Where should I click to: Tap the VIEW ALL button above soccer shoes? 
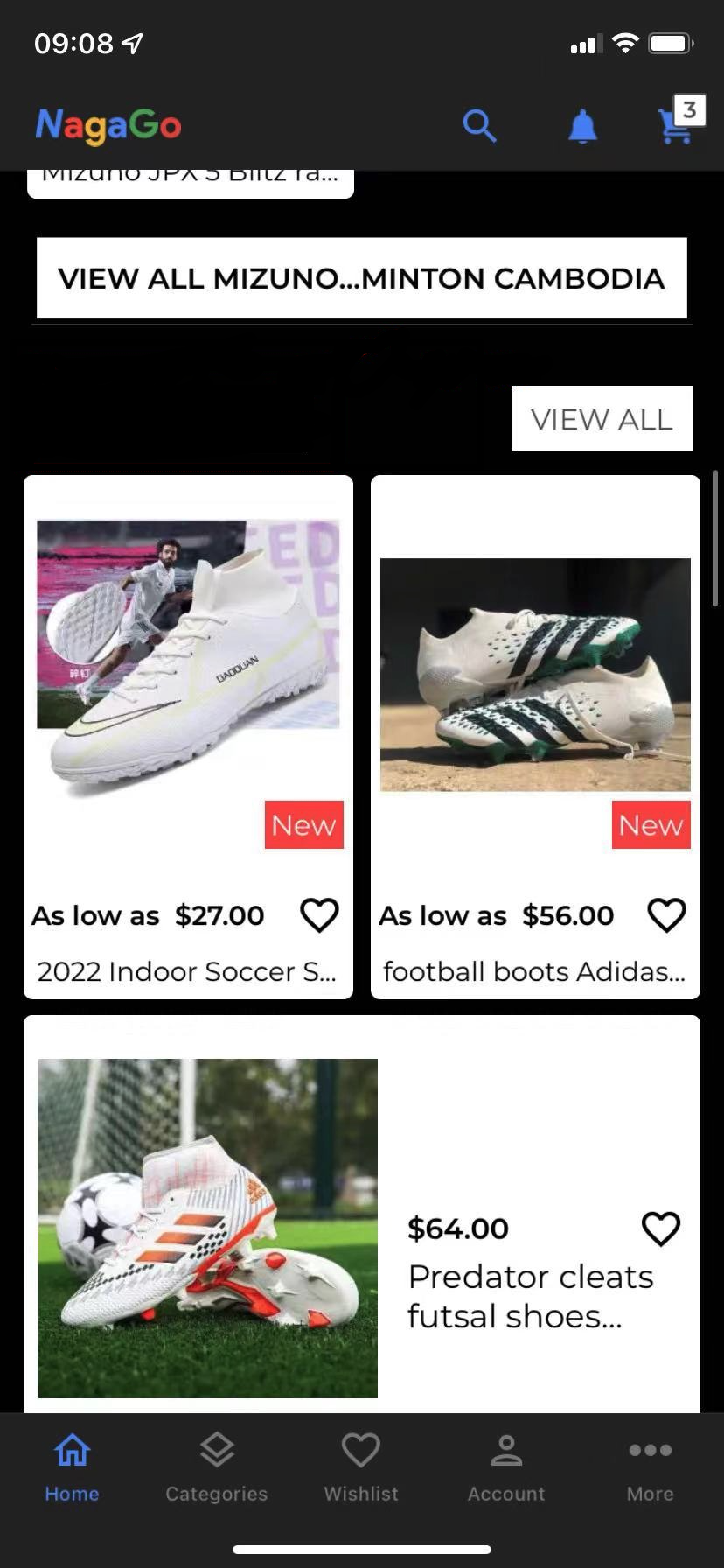[602, 419]
